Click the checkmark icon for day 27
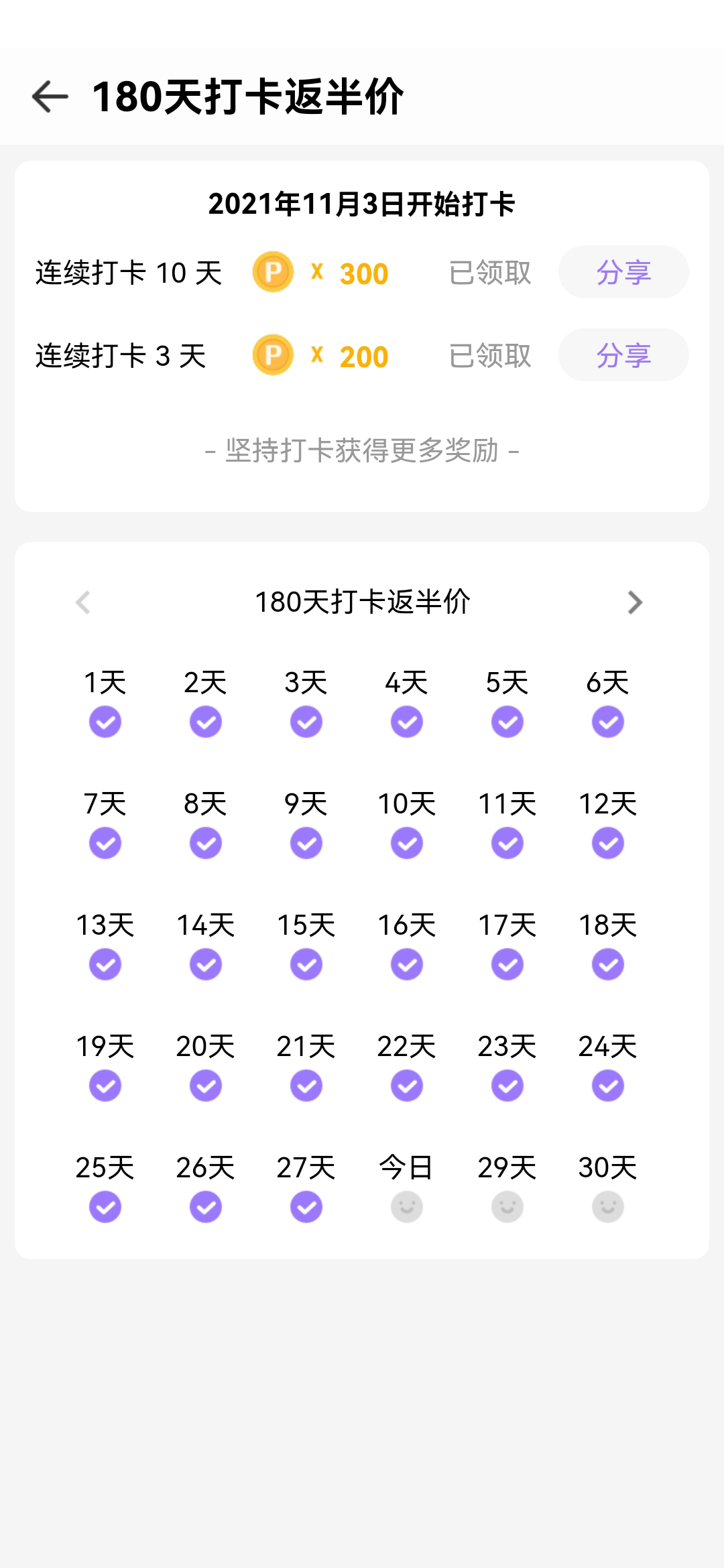 click(306, 1206)
